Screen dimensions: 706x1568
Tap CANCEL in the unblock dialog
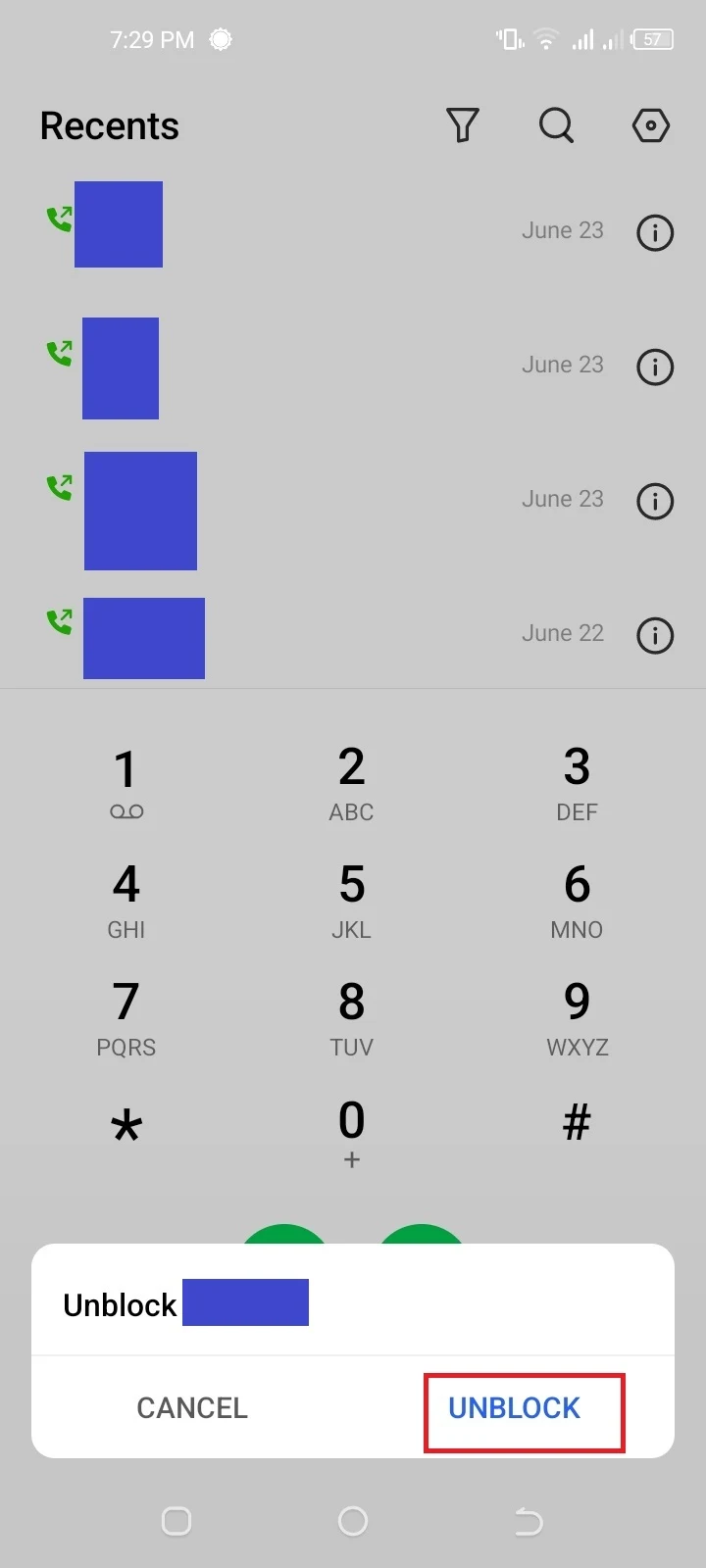192,1408
